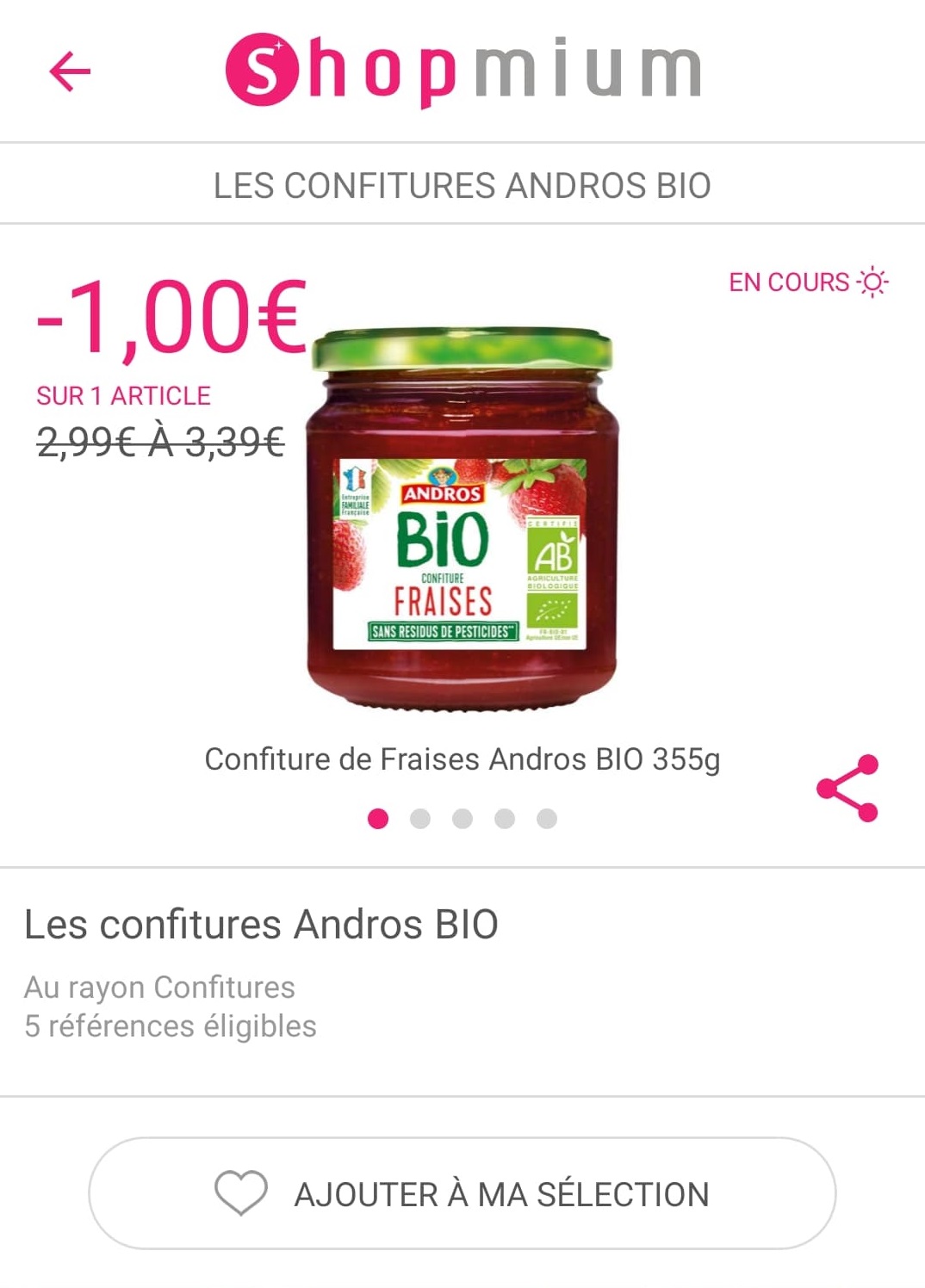Select the last carousel page dot
The height and width of the screenshot is (1288, 925).
point(547,819)
